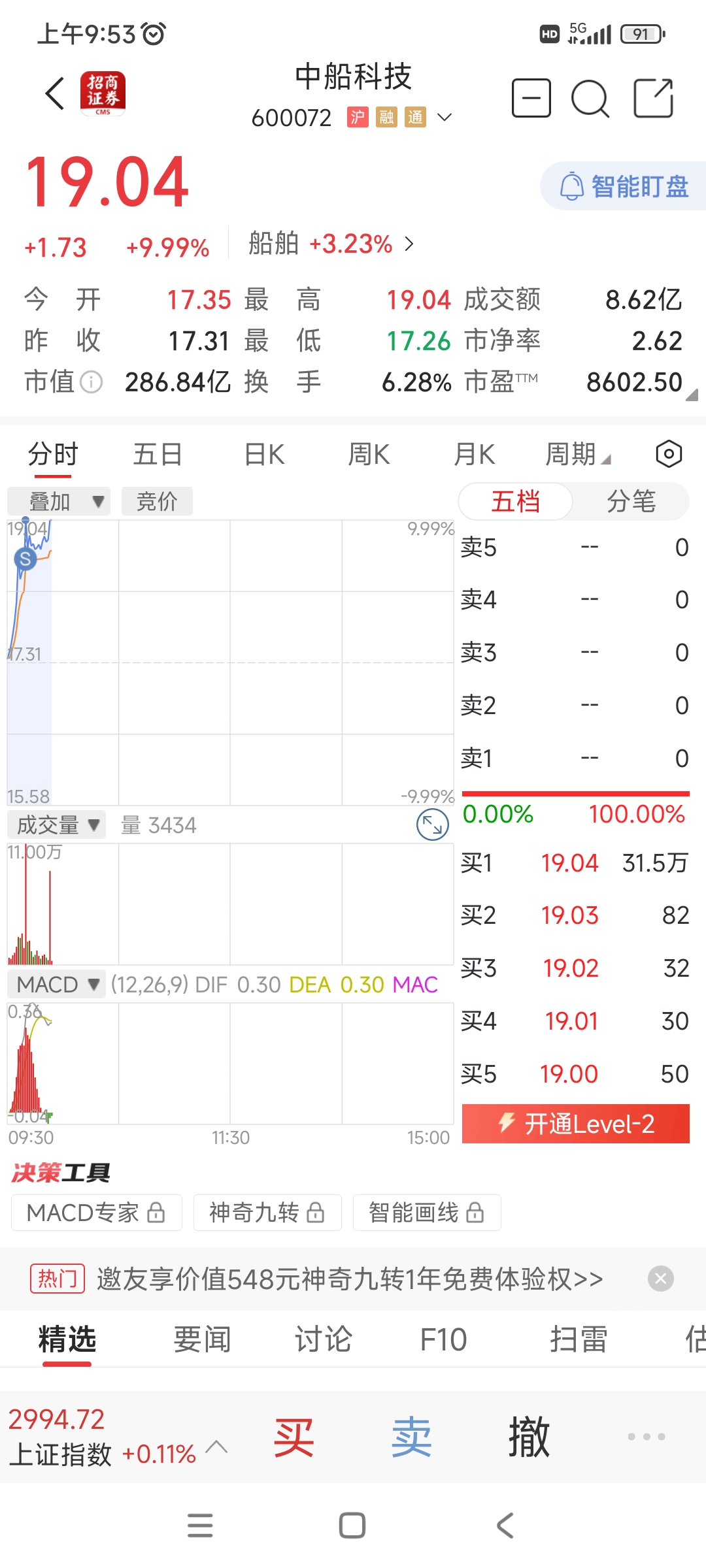Open chart settings hexagon icon

[669, 453]
